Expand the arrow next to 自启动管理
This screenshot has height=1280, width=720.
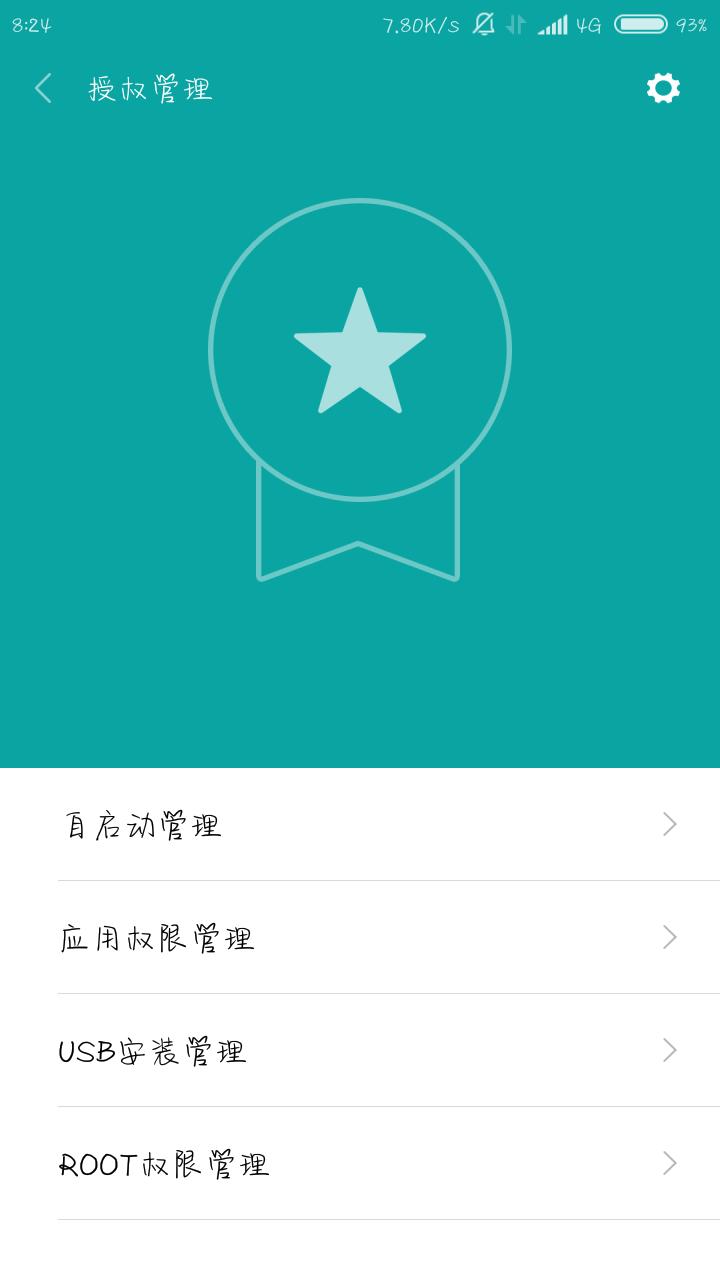click(x=668, y=825)
